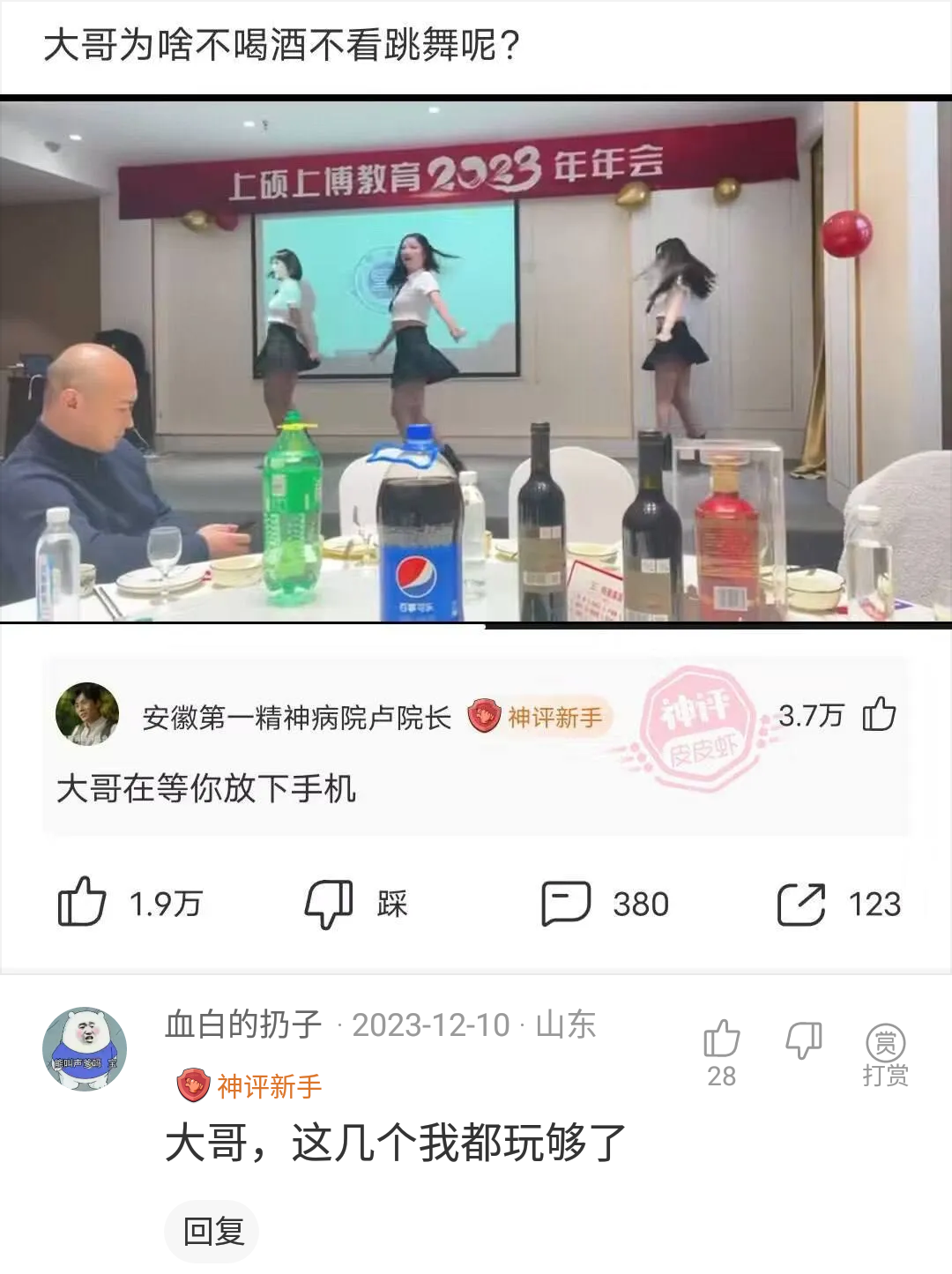Open 安徽第一精神病院卢院长's avatar
Image resolution: width=952 pixels, height=1274 pixels.
coord(86,714)
